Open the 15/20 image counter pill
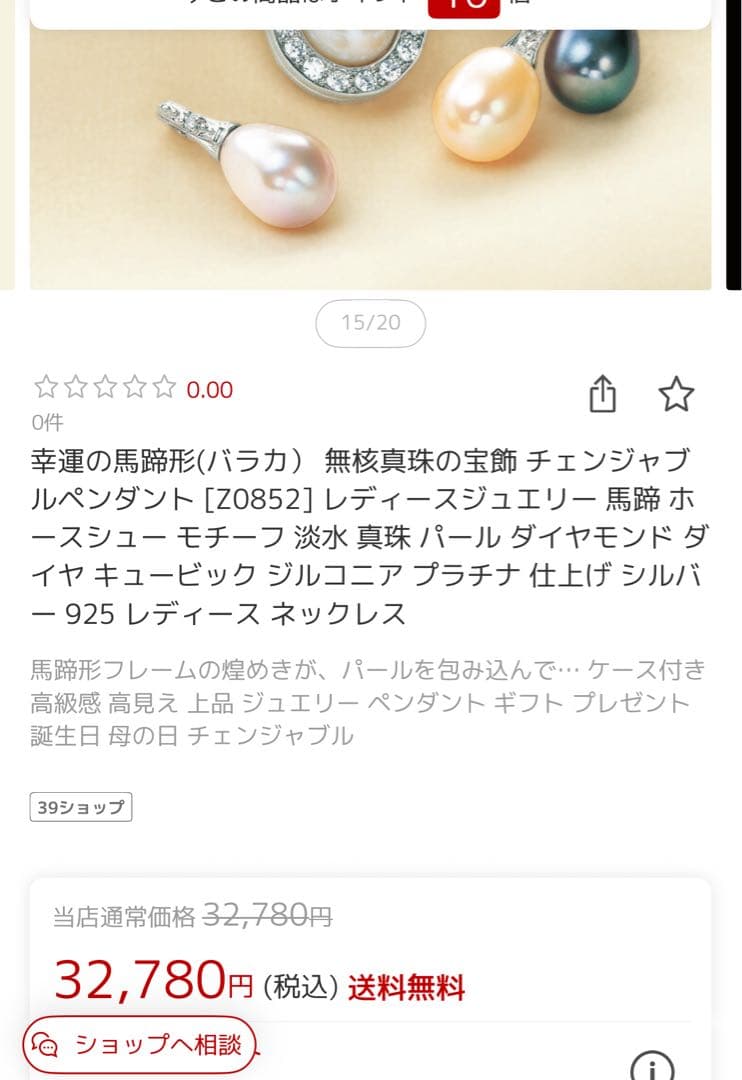Viewport: 742px width, 1080px height. (371, 323)
